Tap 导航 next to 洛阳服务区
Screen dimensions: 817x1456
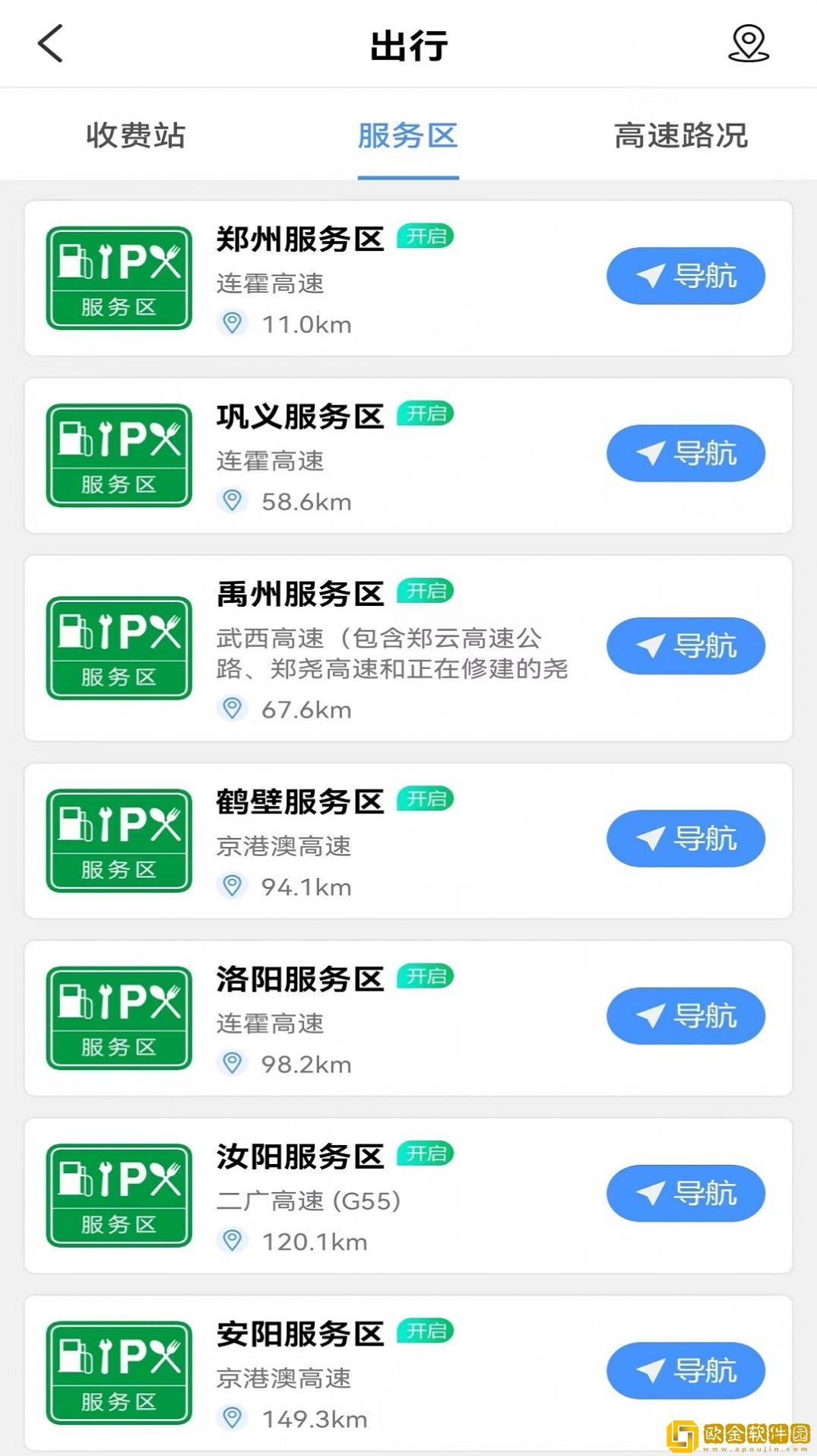click(x=685, y=1016)
